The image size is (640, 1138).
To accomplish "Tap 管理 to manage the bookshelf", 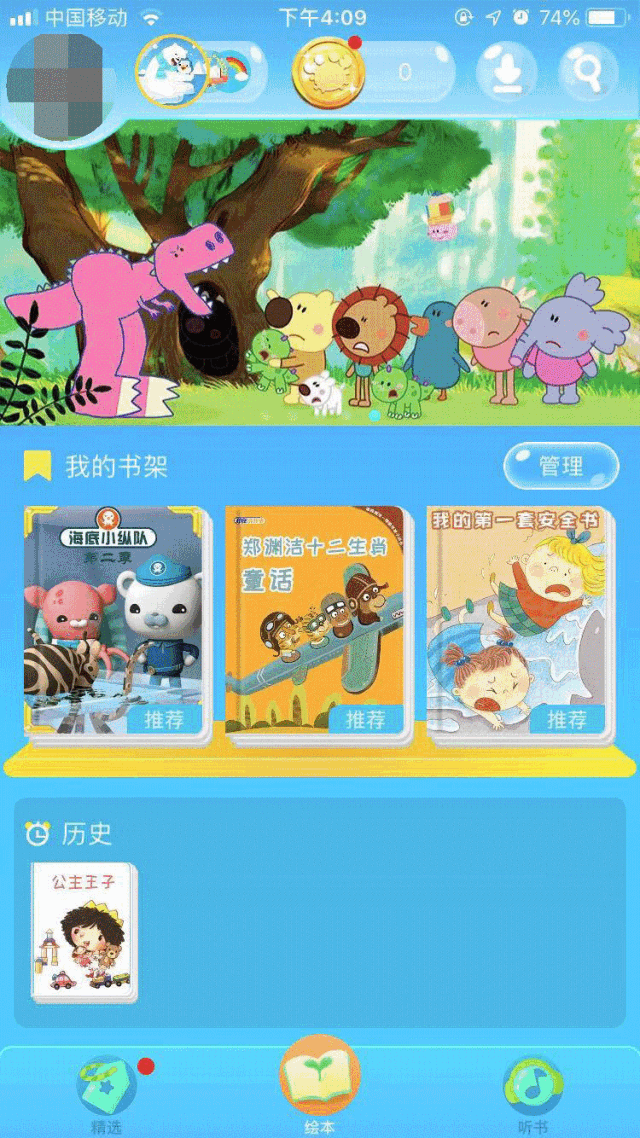I will tap(561, 465).
